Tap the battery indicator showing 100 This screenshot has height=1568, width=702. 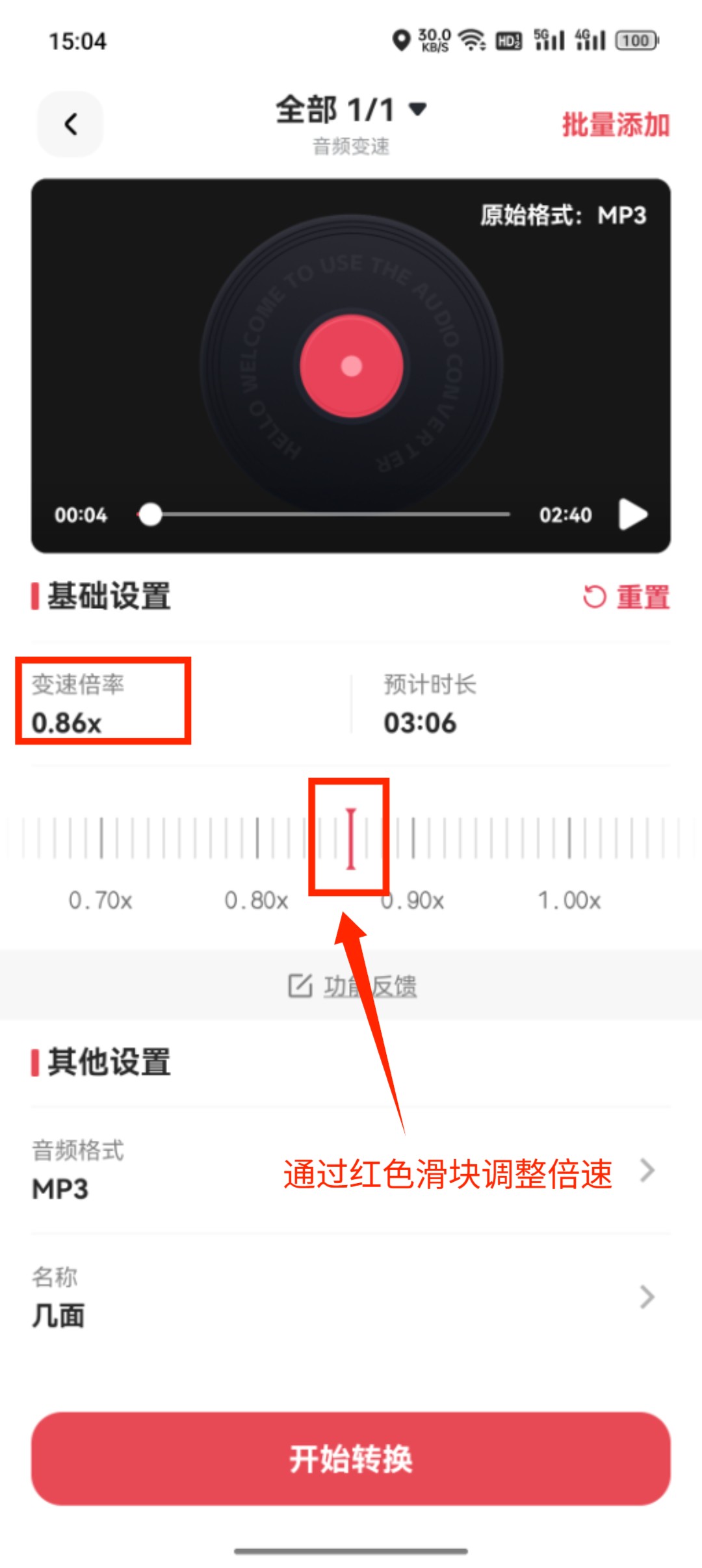pos(634,40)
